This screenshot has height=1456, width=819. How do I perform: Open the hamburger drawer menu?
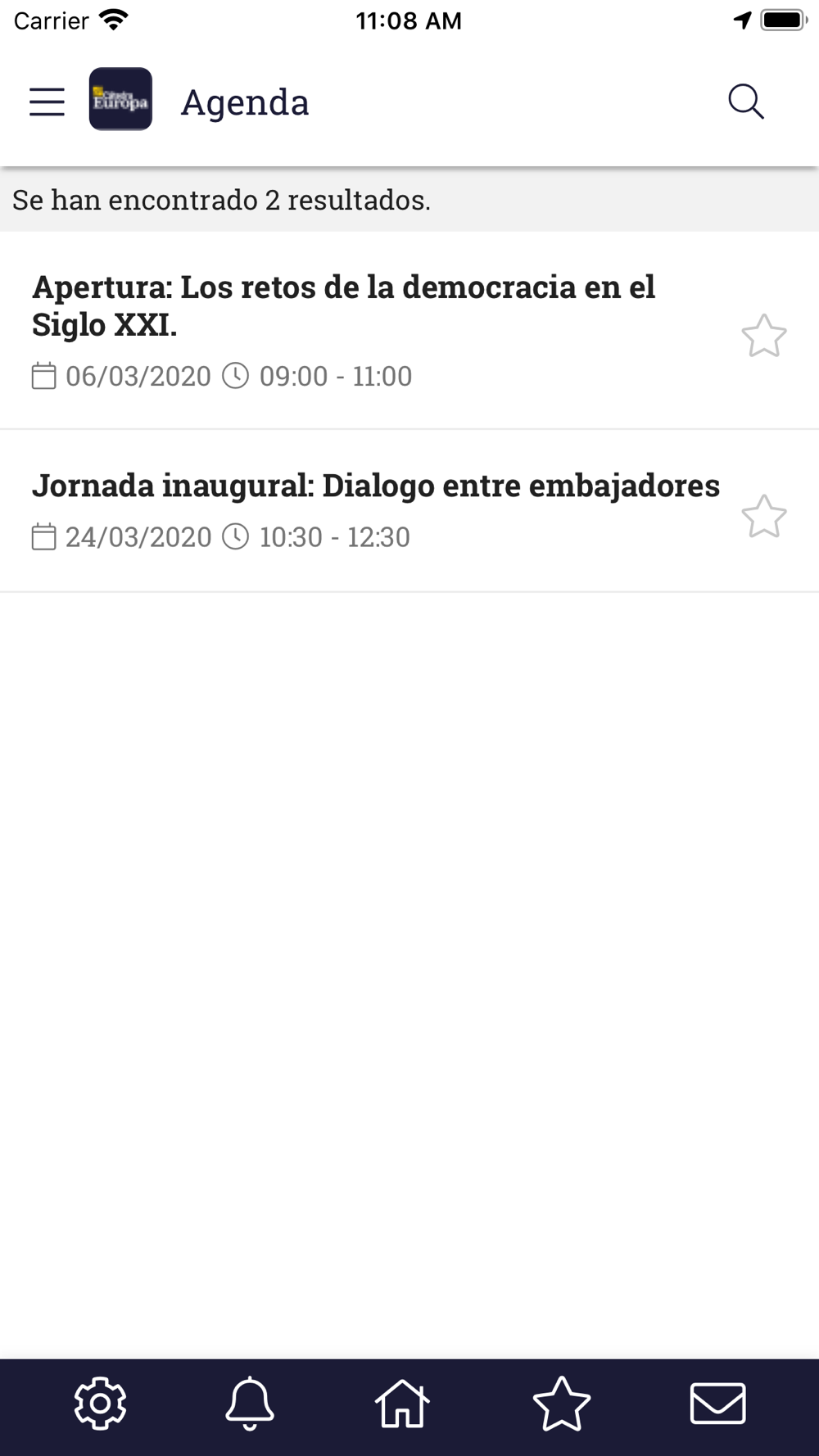coord(47,102)
